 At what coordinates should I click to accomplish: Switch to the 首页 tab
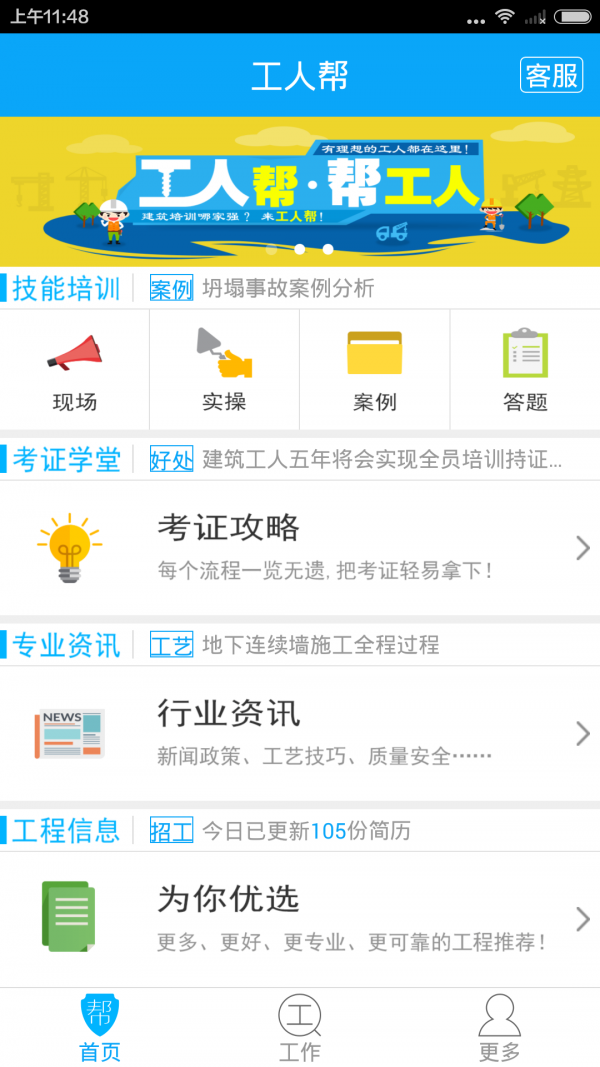pyautogui.click(x=100, y=1028)
